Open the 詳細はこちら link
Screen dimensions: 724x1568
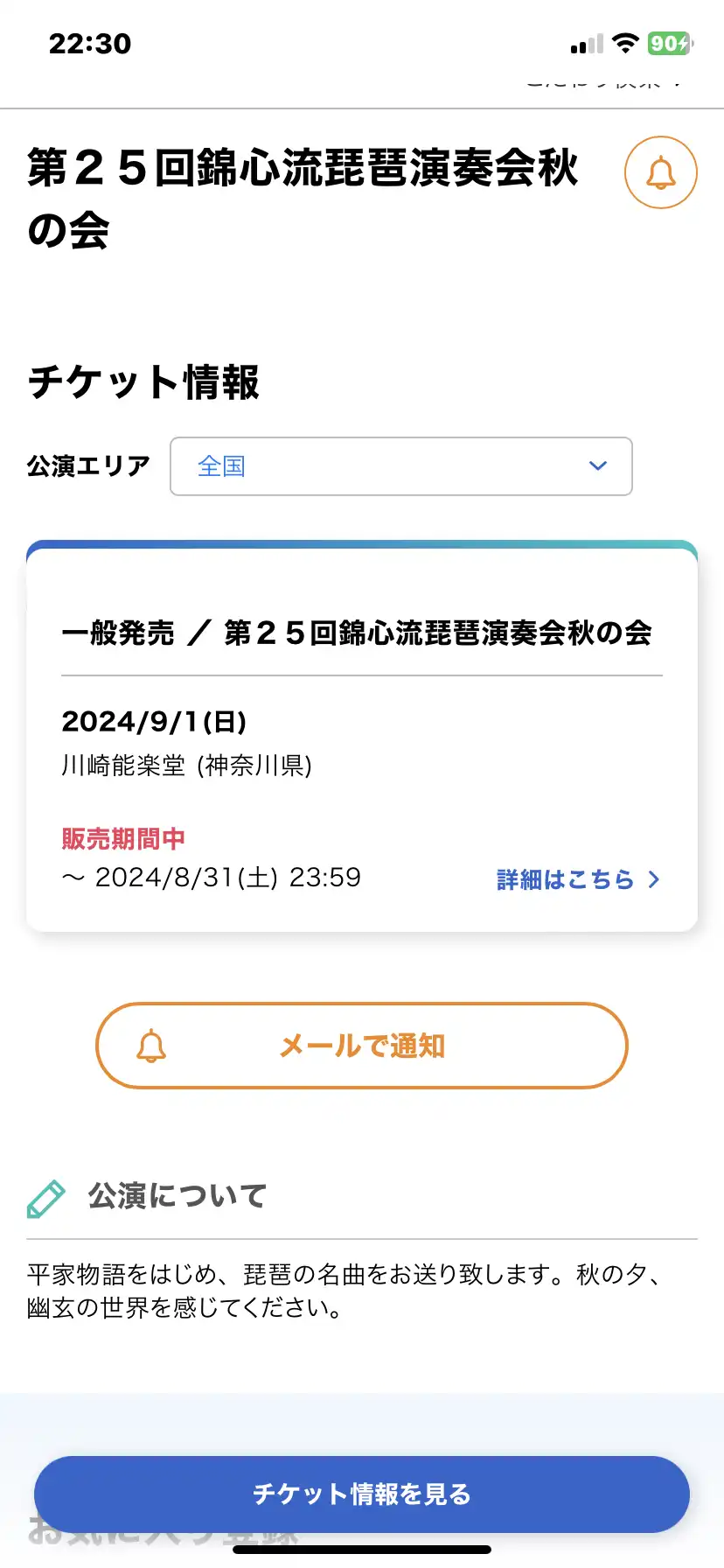(x=578, y=879)
